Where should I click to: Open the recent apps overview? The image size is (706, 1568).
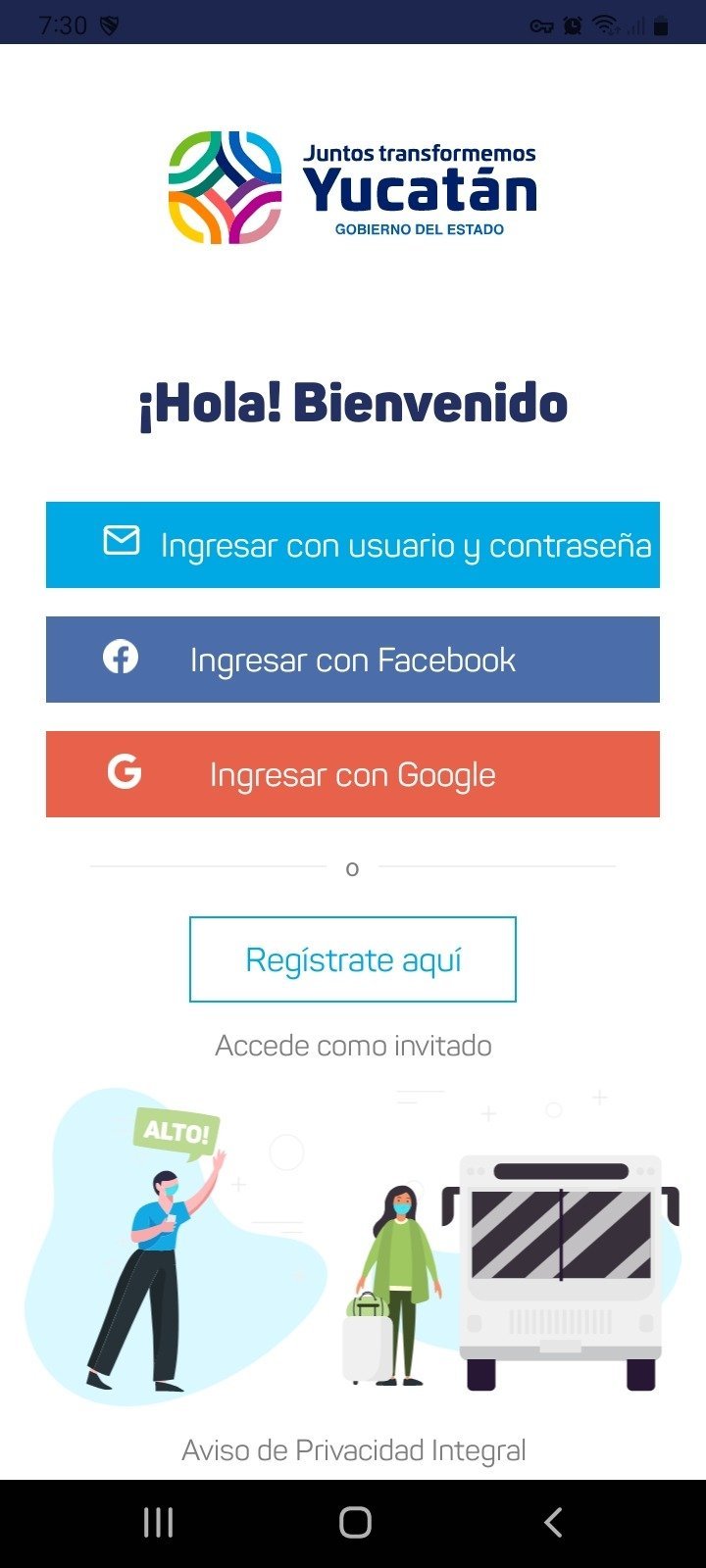coord(158,1522)
